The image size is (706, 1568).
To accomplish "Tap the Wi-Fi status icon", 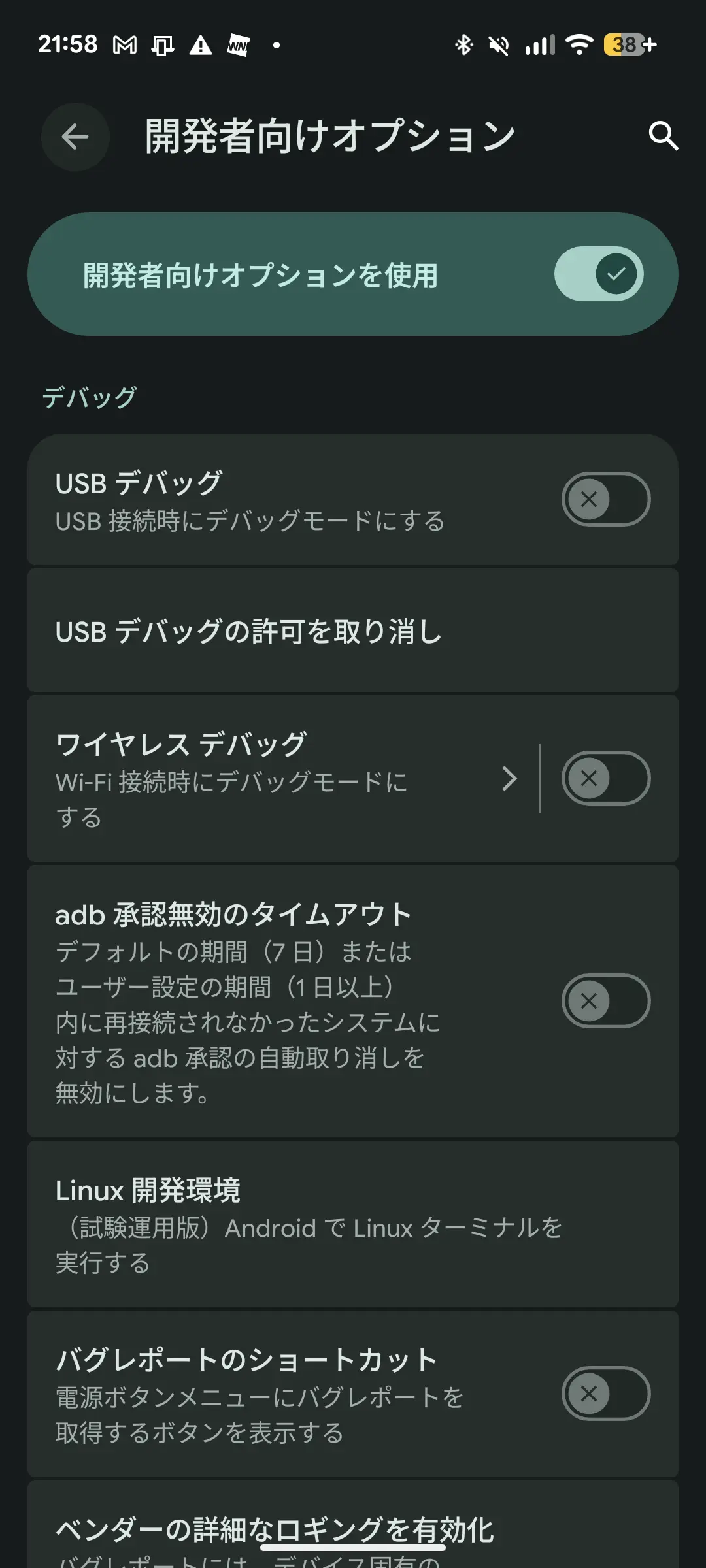I will [579, 44].
